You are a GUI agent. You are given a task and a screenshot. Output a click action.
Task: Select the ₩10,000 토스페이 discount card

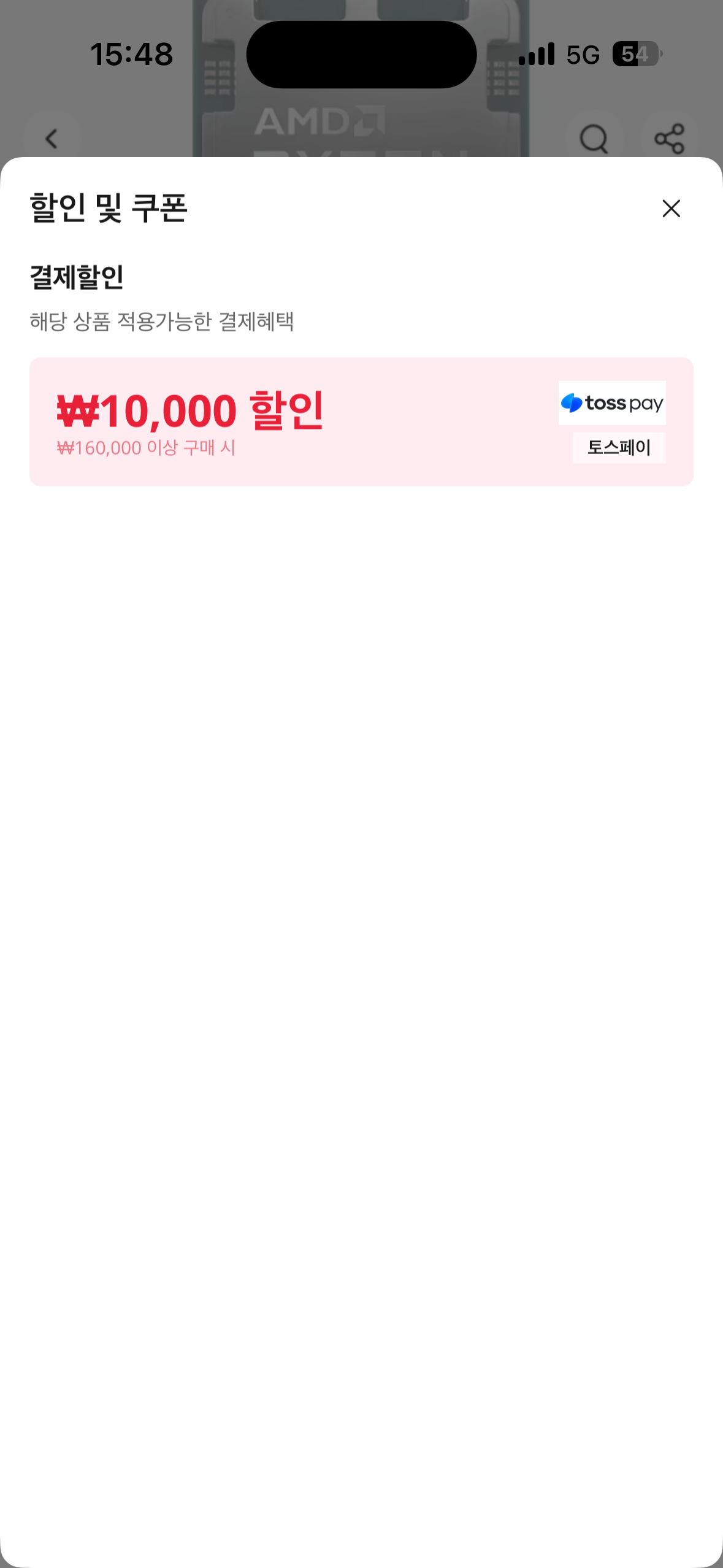(361, 421)
